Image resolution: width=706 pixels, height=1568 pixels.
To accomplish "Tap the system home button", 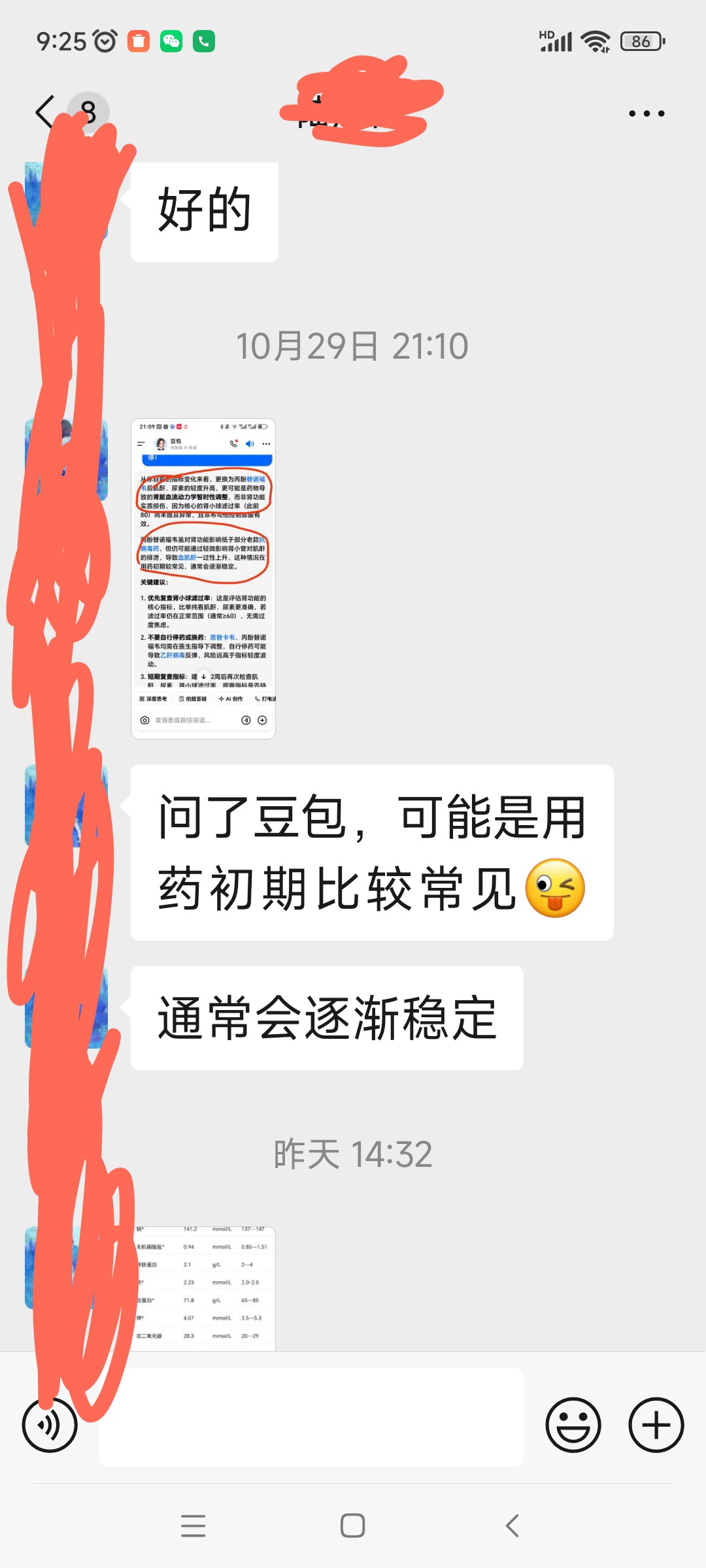I will coord(352,1526).
